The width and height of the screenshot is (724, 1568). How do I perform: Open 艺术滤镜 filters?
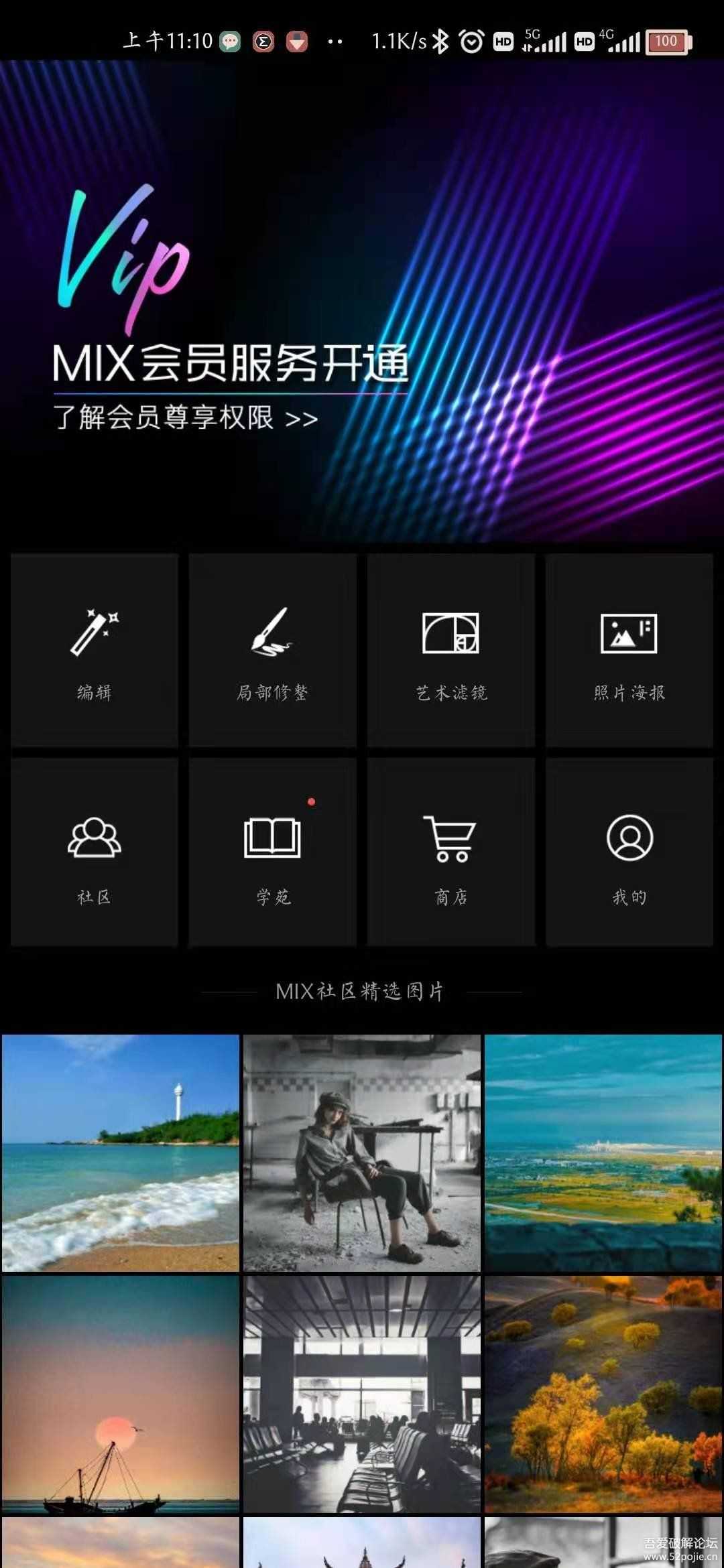450,650
